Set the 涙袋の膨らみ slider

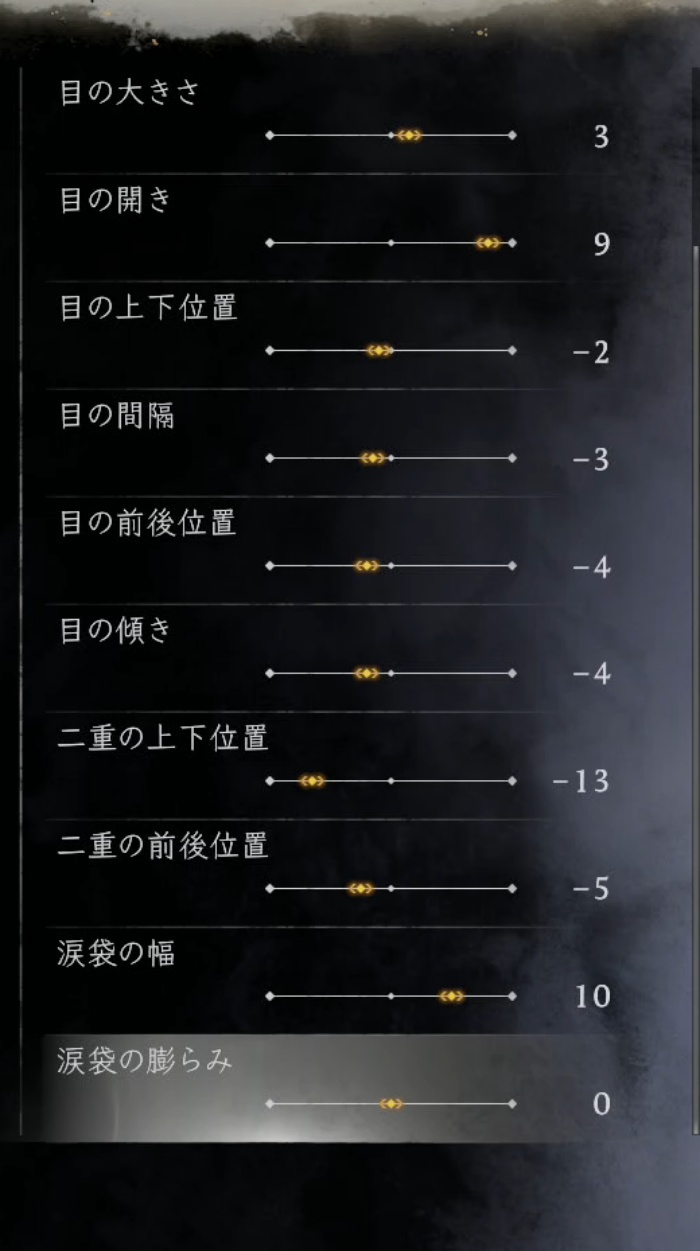tap(391, 1104)
